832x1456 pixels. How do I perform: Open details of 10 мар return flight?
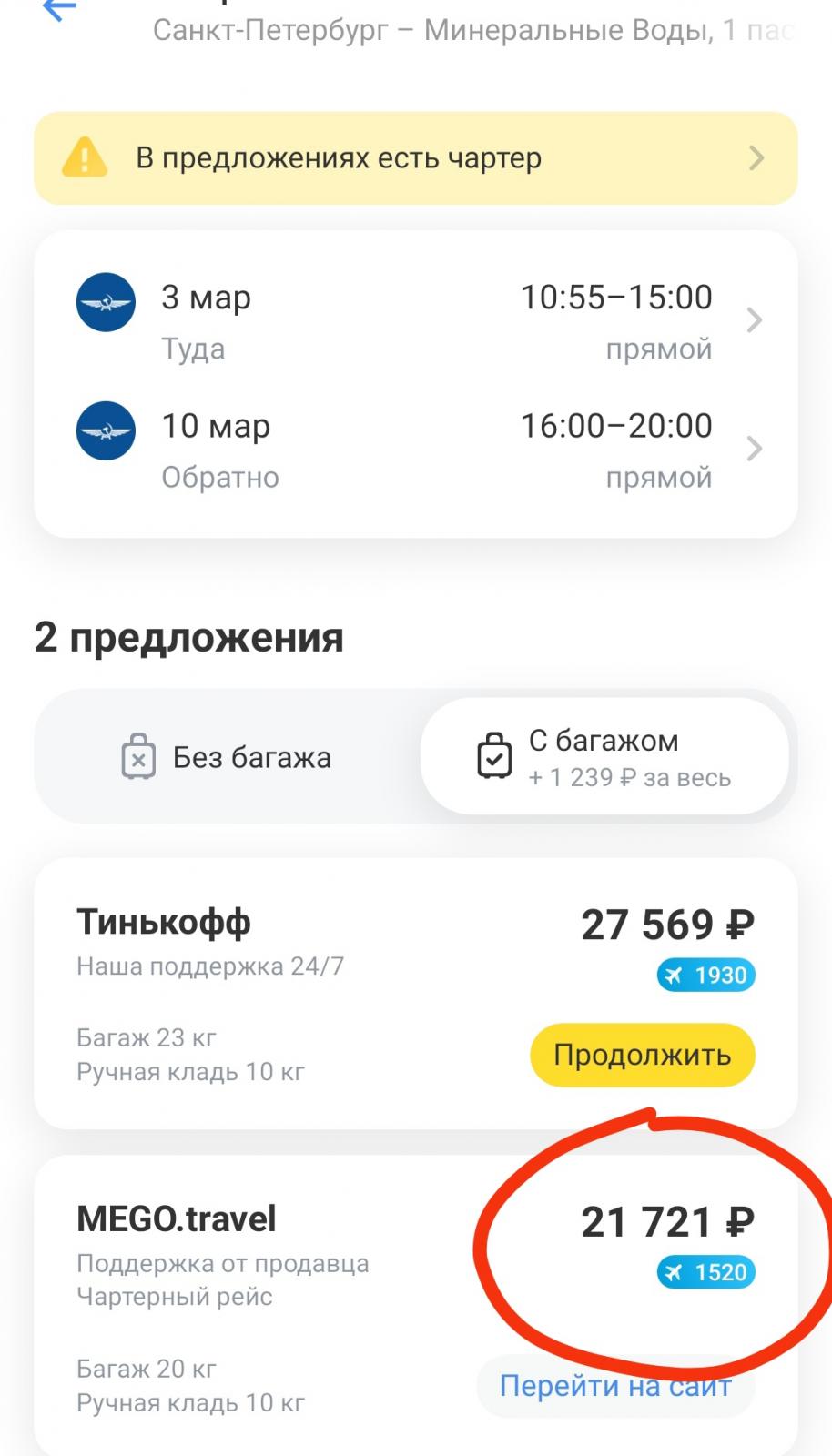tap(416, 450)
